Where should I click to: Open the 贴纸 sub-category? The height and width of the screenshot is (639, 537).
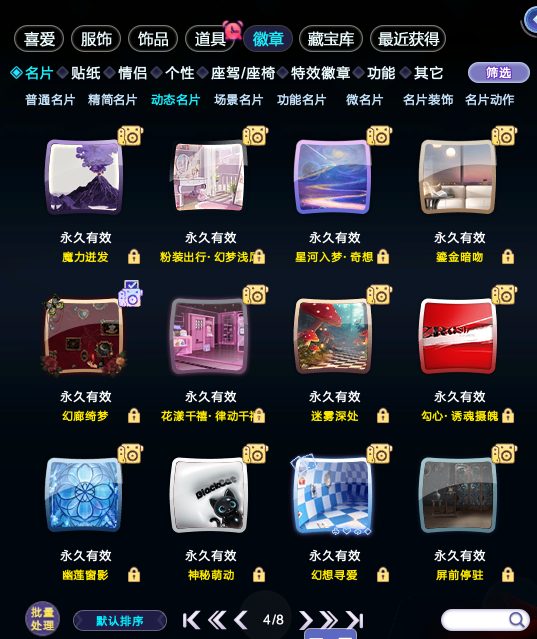[x=86, y=73]
